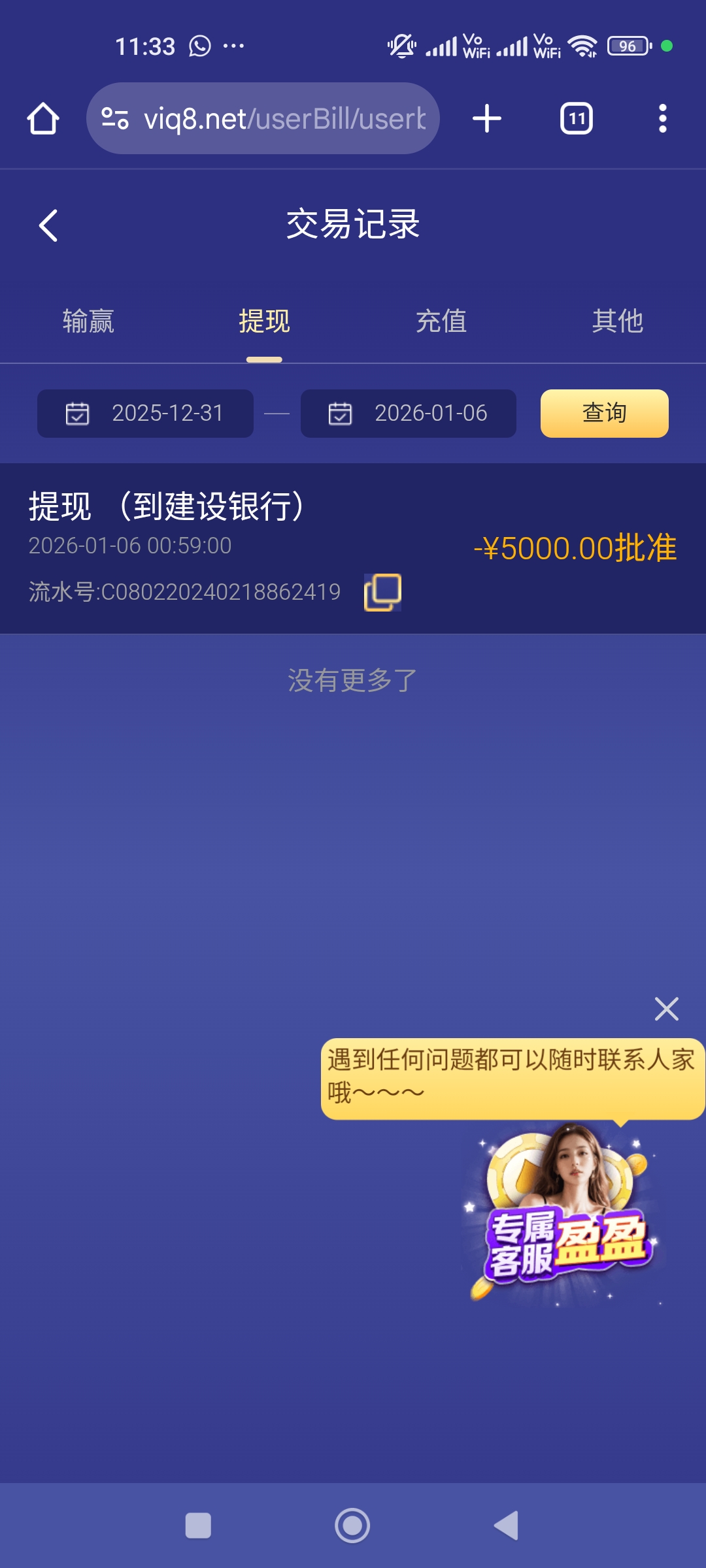Switch to the 充值 tab
706x1568 pixels.
coord(441,321)
